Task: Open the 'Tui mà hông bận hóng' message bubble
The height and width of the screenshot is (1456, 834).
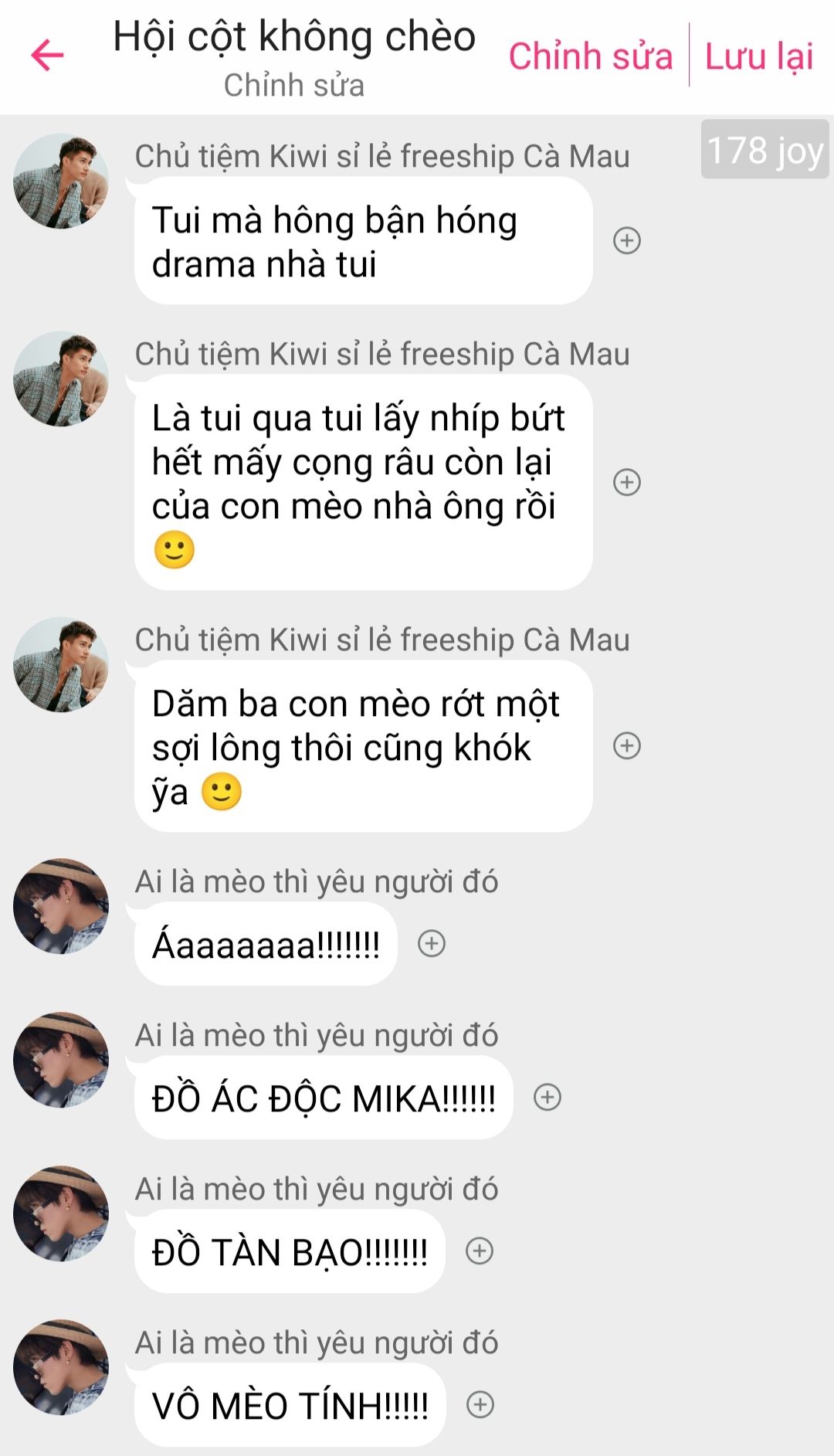Action: [x=364, y=241]
